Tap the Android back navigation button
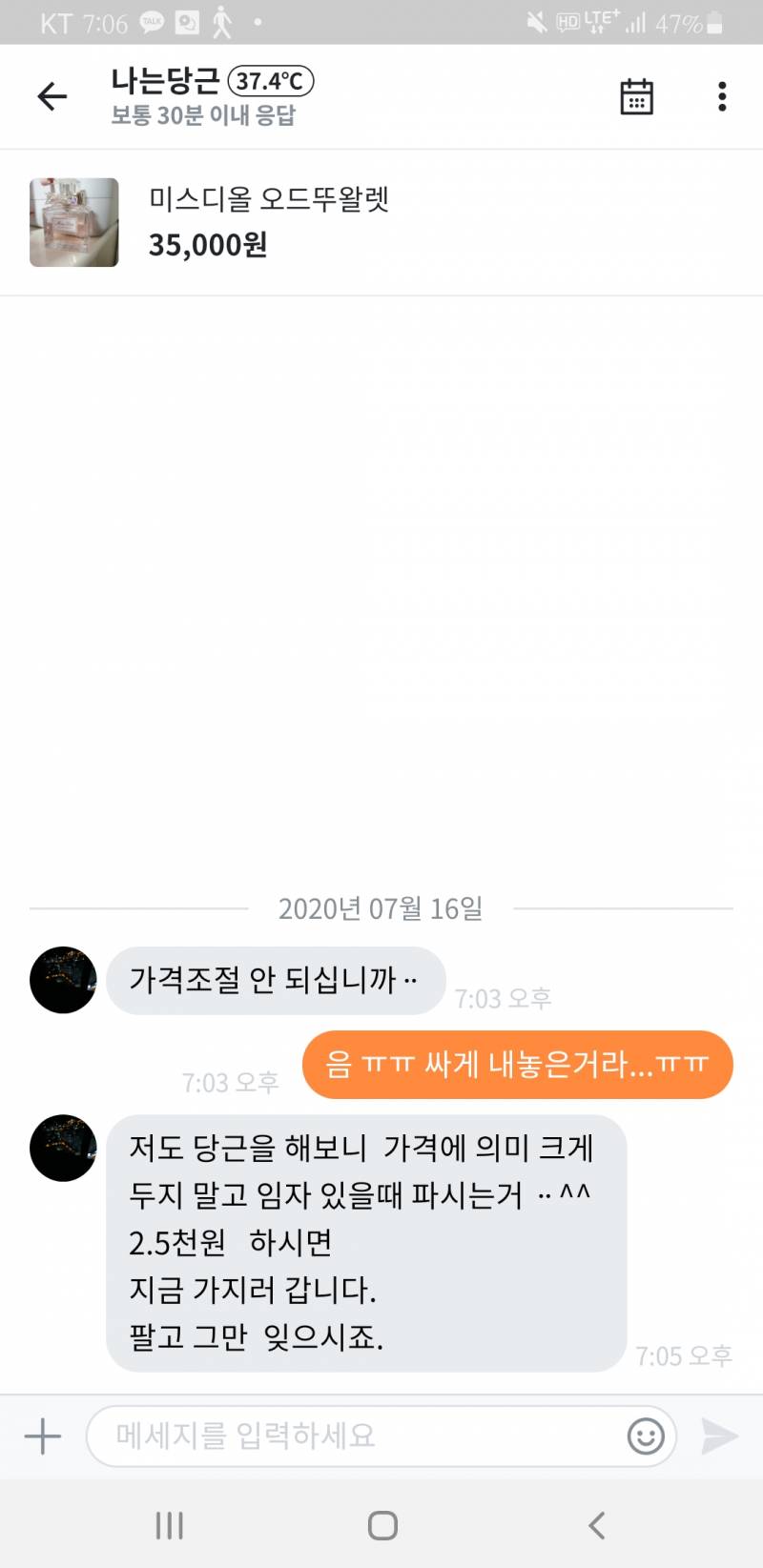Image resolution: width=763 pixels, height=1568 pixels. pyautogui.click(x=597, y=1525)
